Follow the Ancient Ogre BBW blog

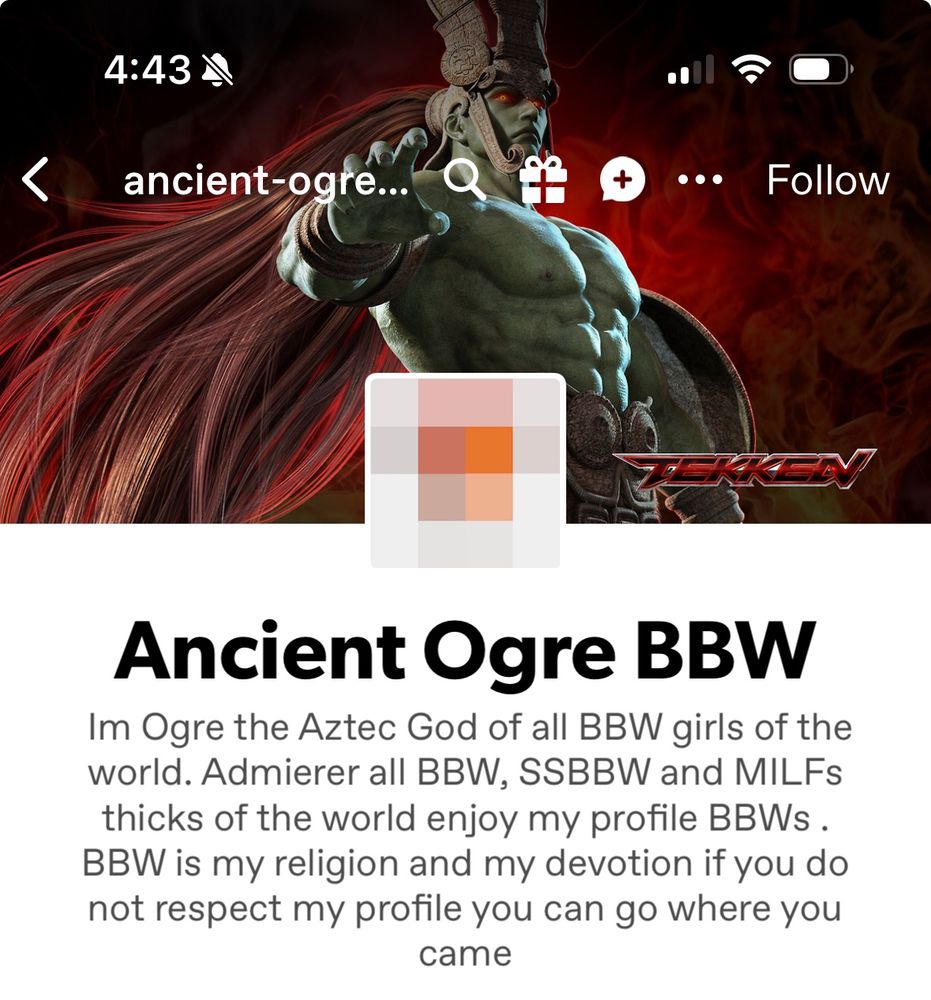827,181
